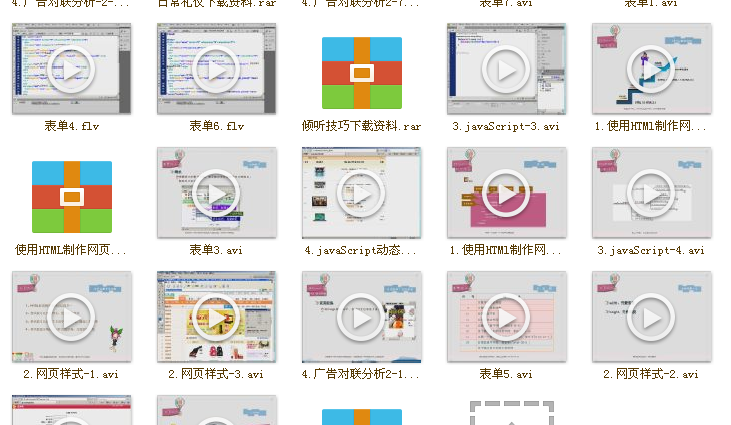731x425 pixels.
Task: Open 2.网页样式-2.avi
Action: [651, 317]
